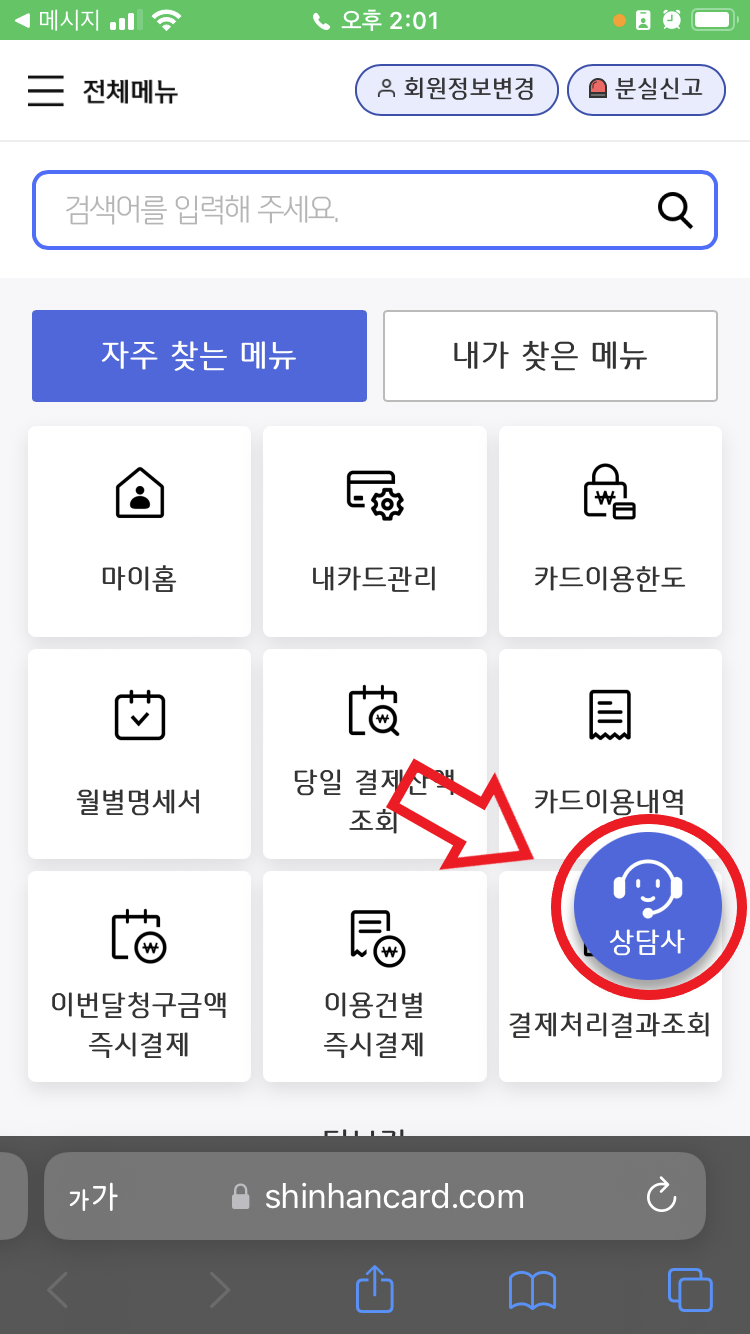
Task: Open Safari tab overview button
Action: point(690,1290)
